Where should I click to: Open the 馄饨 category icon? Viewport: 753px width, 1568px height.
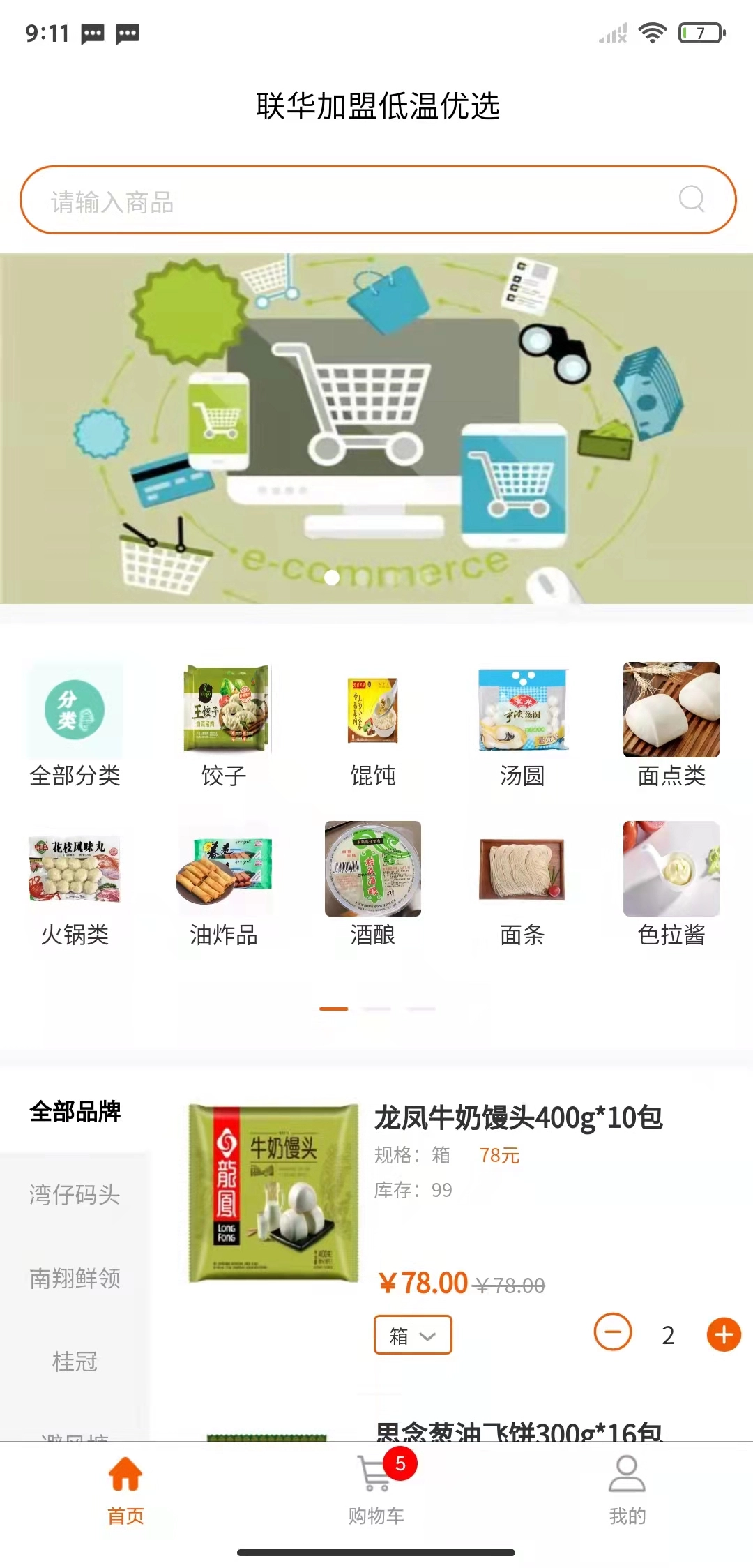click(x=372, y=711)
